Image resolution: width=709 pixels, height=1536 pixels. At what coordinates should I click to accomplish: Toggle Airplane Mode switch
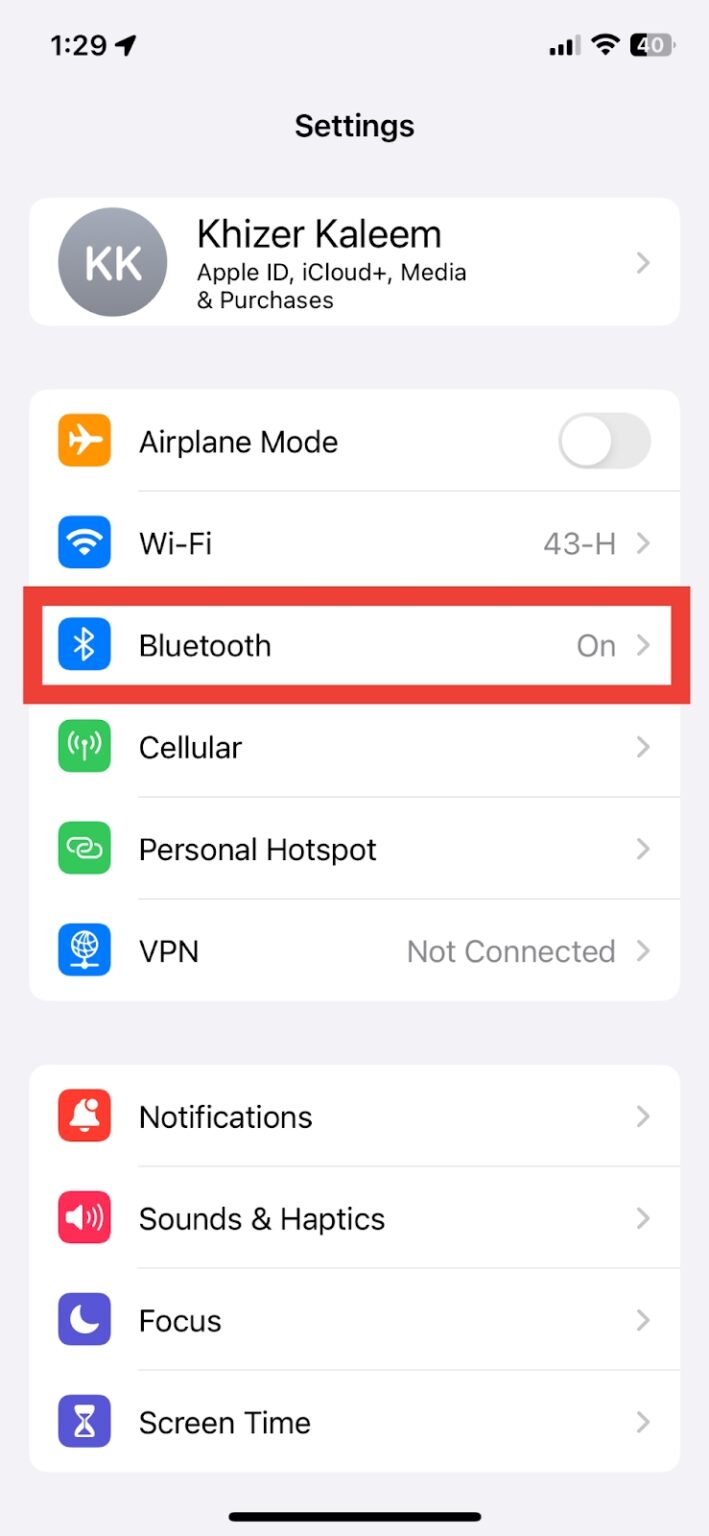[x=604, y=442]
